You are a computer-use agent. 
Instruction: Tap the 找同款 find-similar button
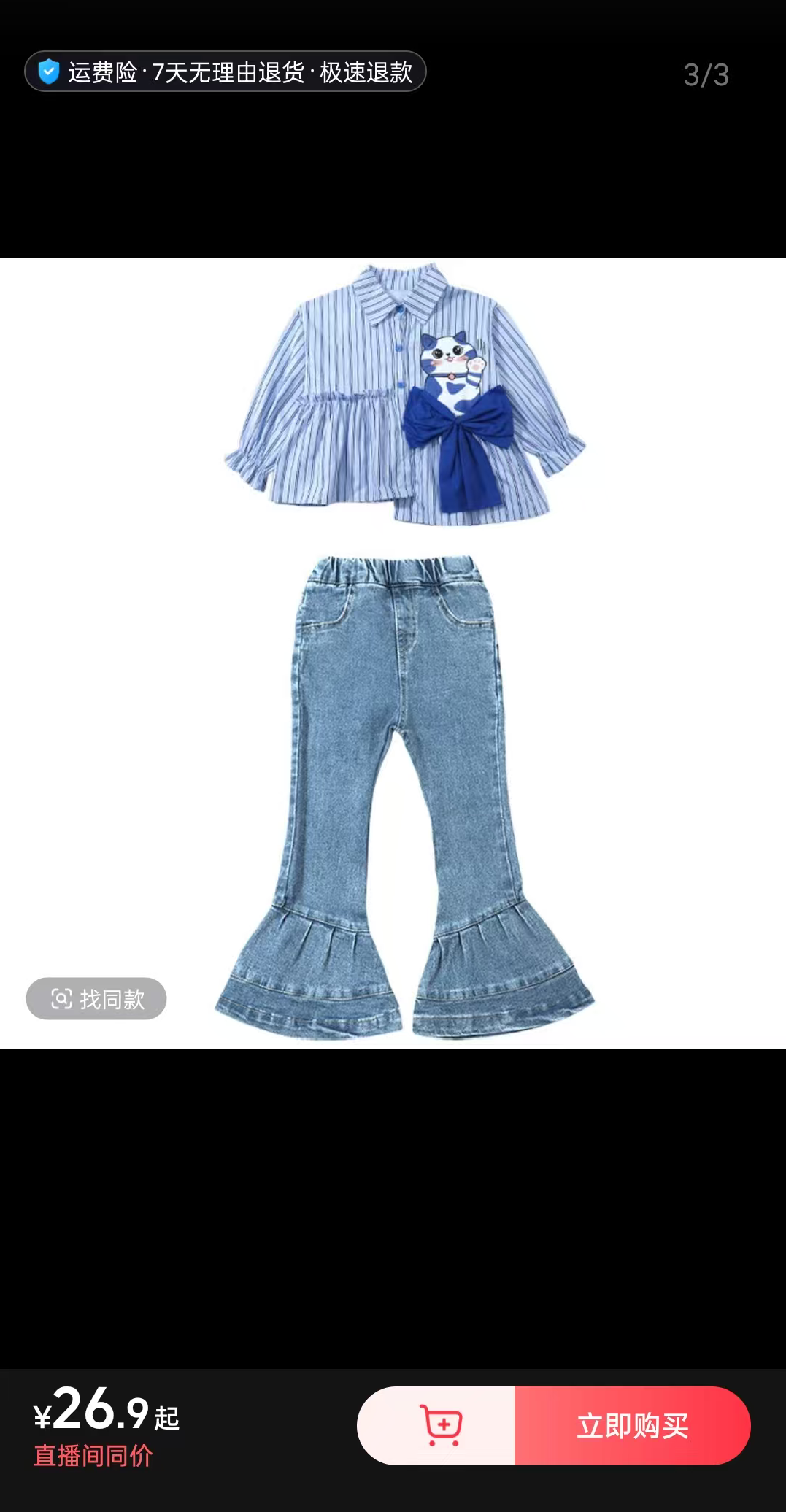point(96,998)
